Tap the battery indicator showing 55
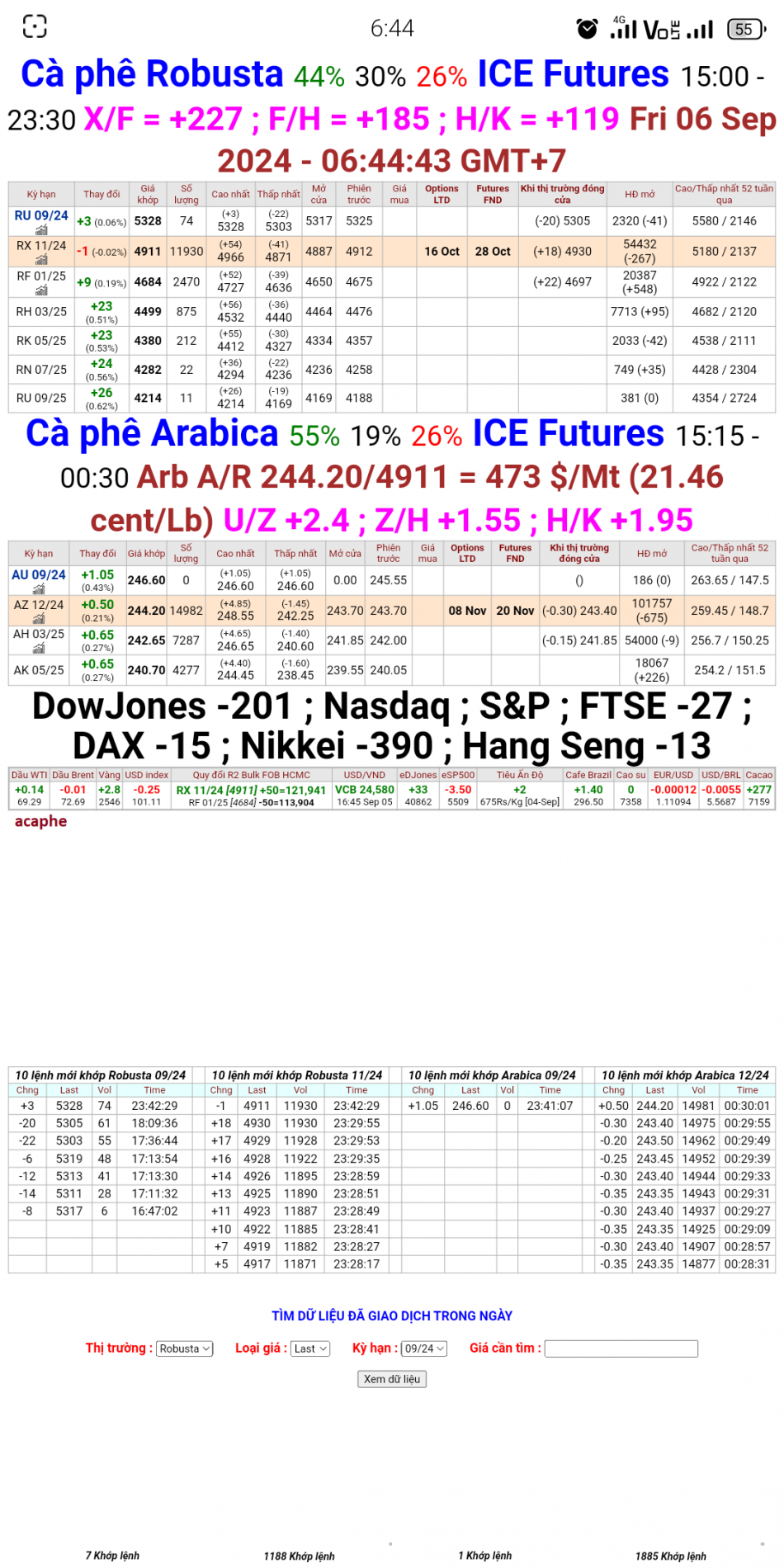 click(x=744, y=27)
